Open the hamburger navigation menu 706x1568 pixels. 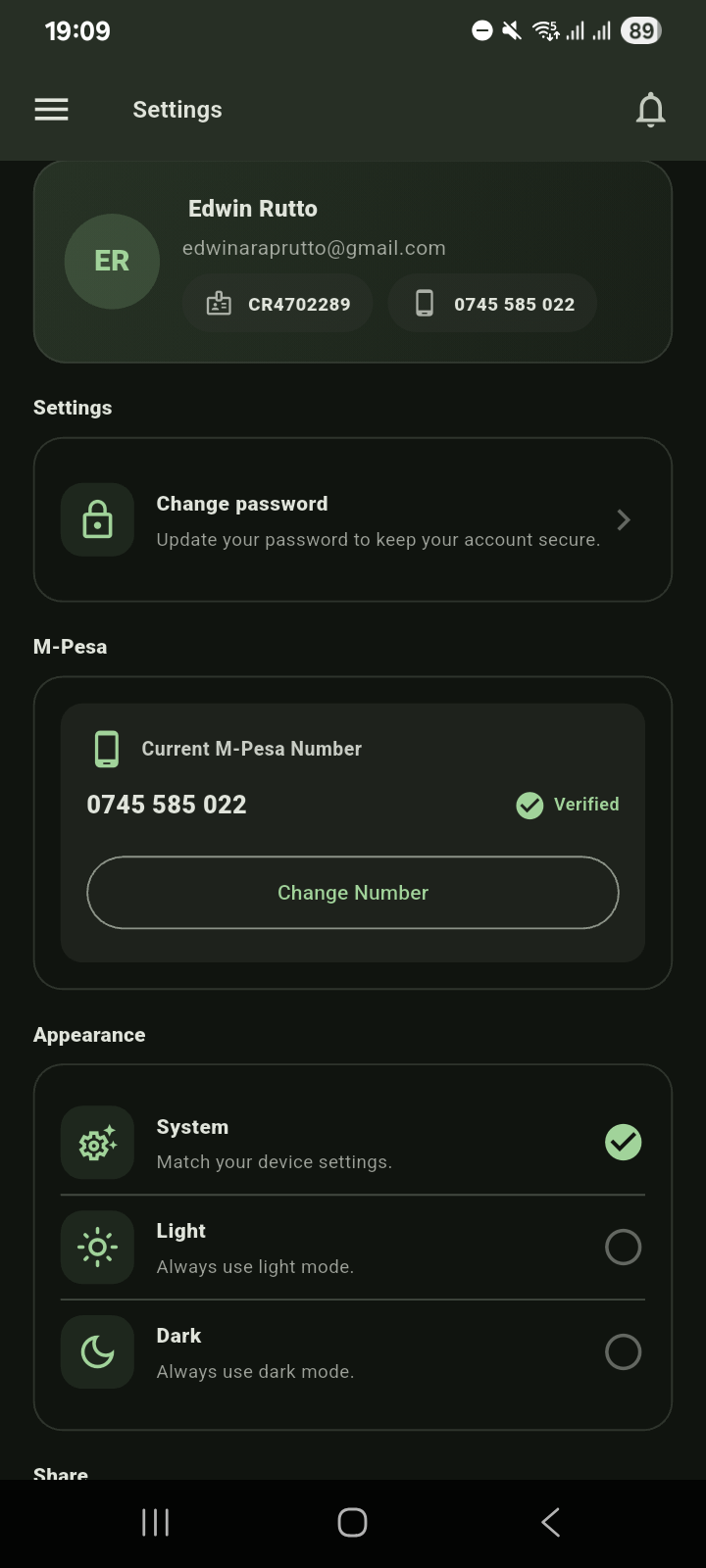point(51,109)
